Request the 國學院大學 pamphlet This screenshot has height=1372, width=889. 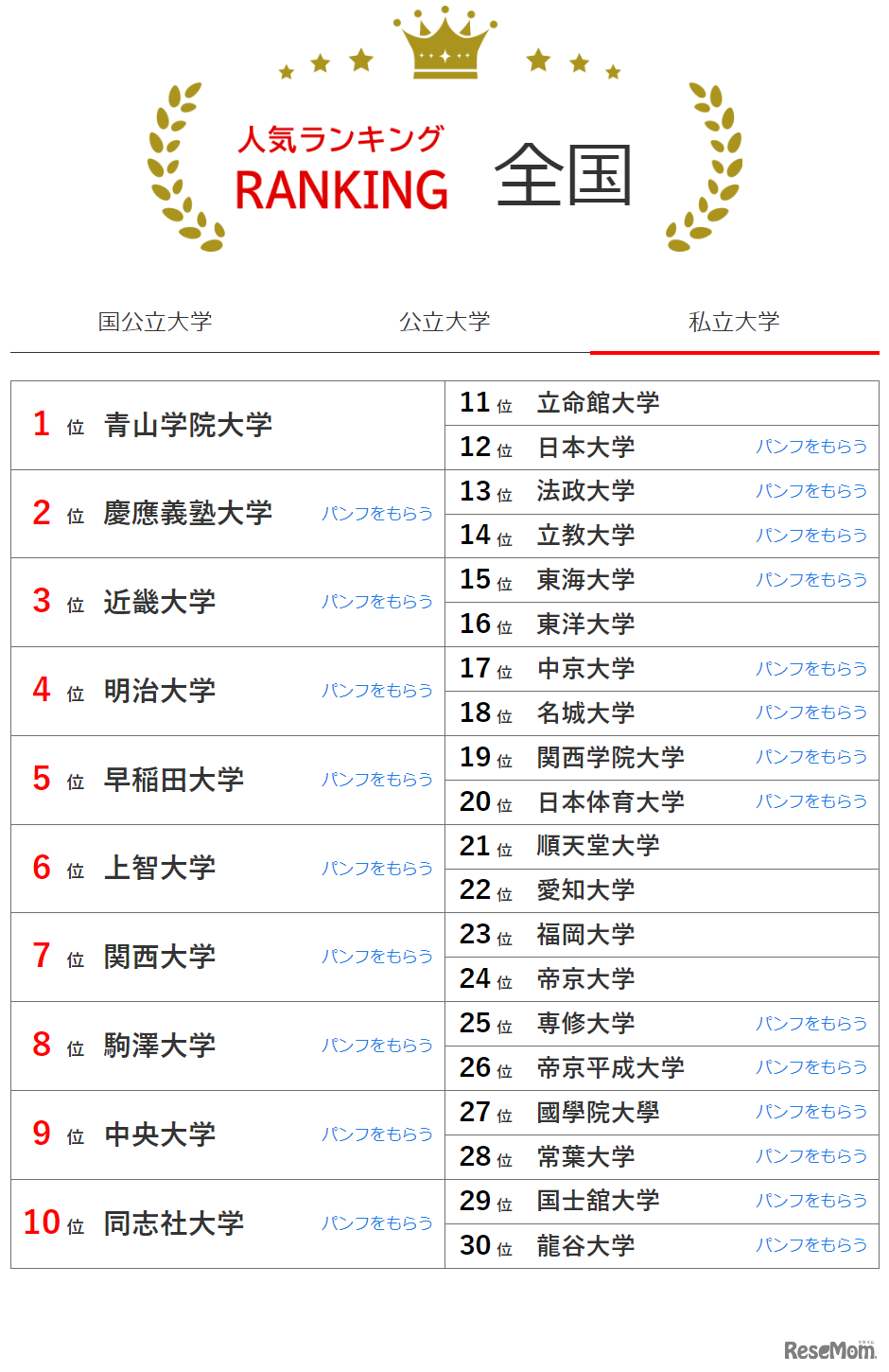[x=811, y=1112]
